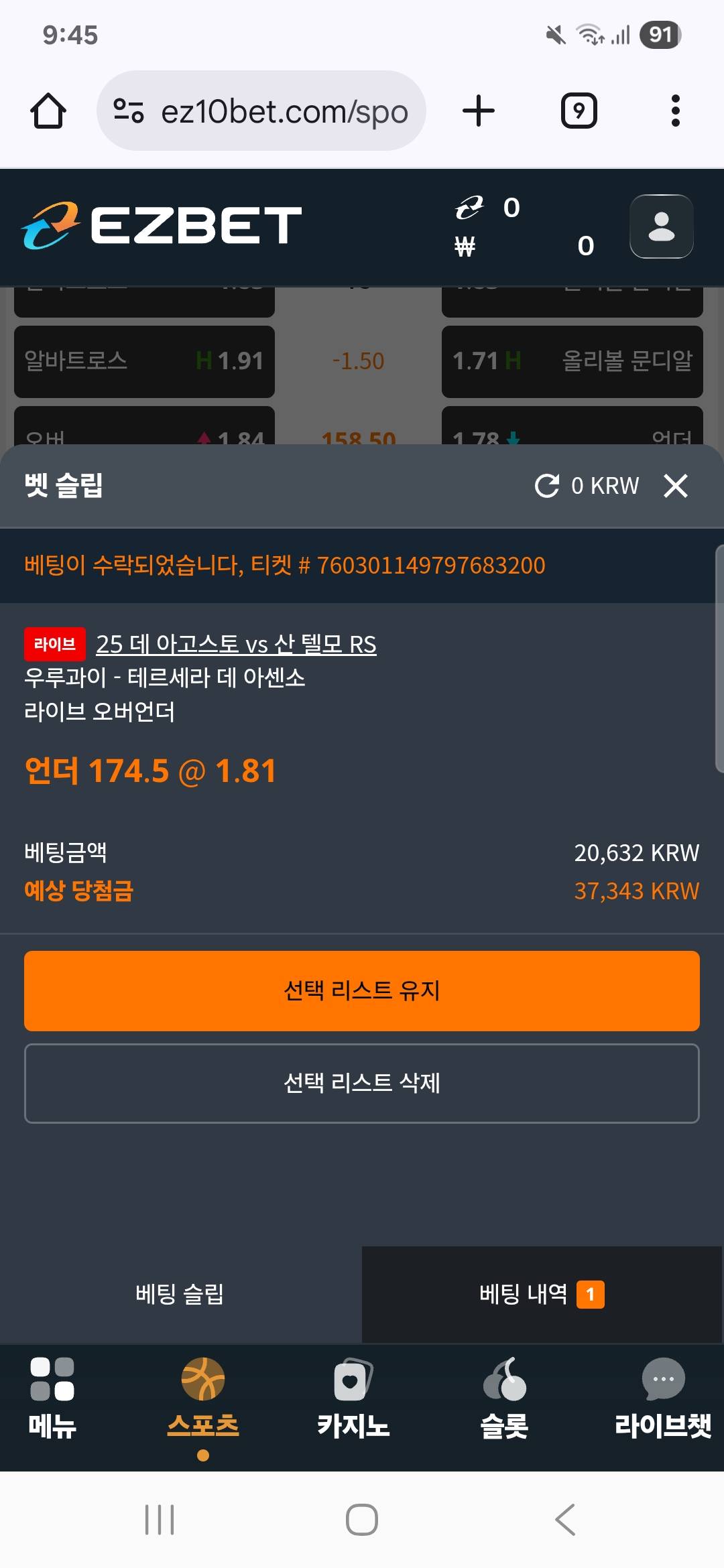Switch to the 베팅 슬립 tab

click(x=180, y=1294)
